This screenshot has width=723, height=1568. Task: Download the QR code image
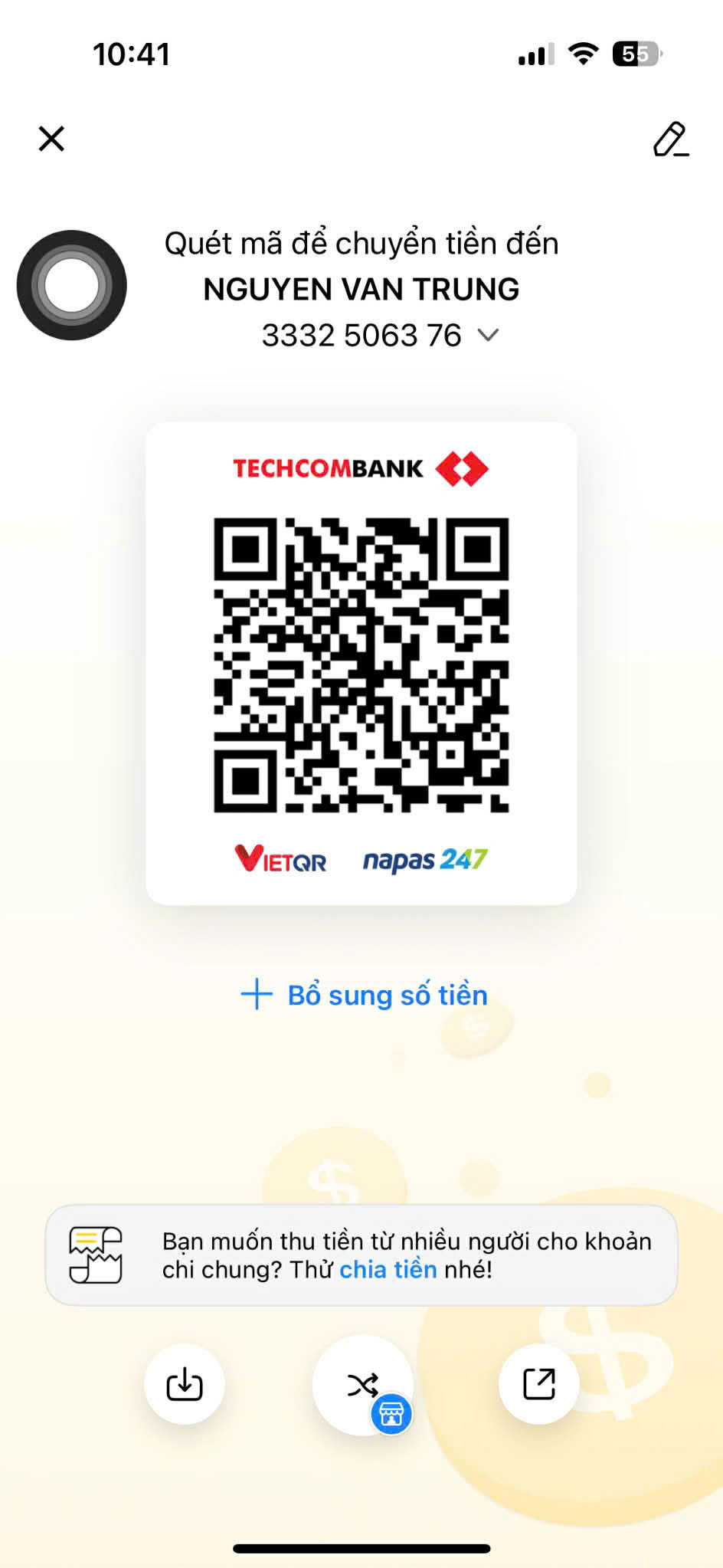tap(185, 1384)
